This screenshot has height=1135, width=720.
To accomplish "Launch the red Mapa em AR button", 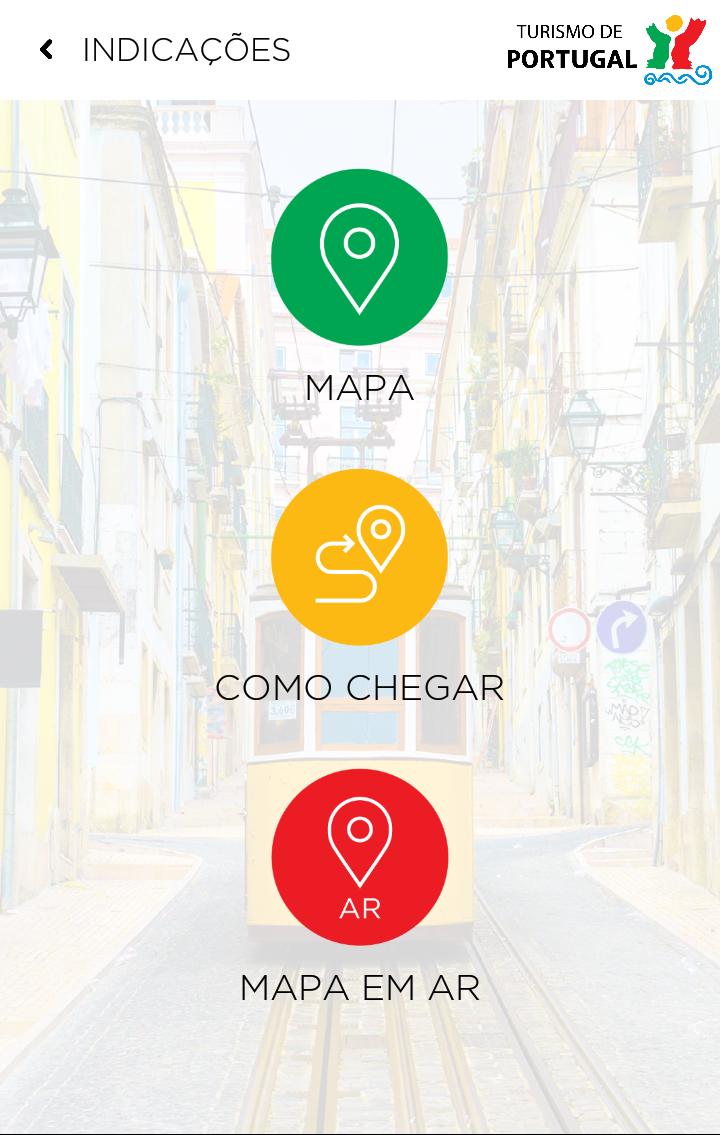I will coord(359,857).
